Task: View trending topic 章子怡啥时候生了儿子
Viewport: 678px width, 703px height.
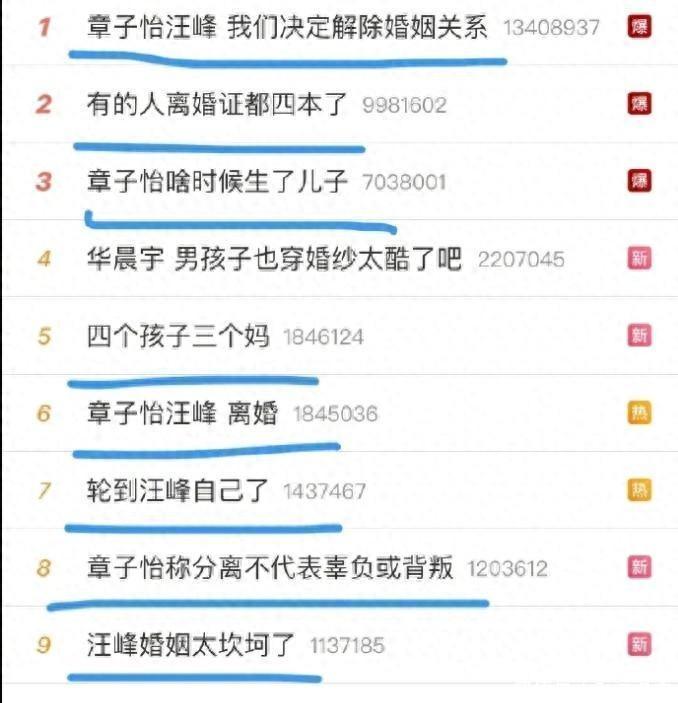Action: pyautogui.click(x=217, y=182)
